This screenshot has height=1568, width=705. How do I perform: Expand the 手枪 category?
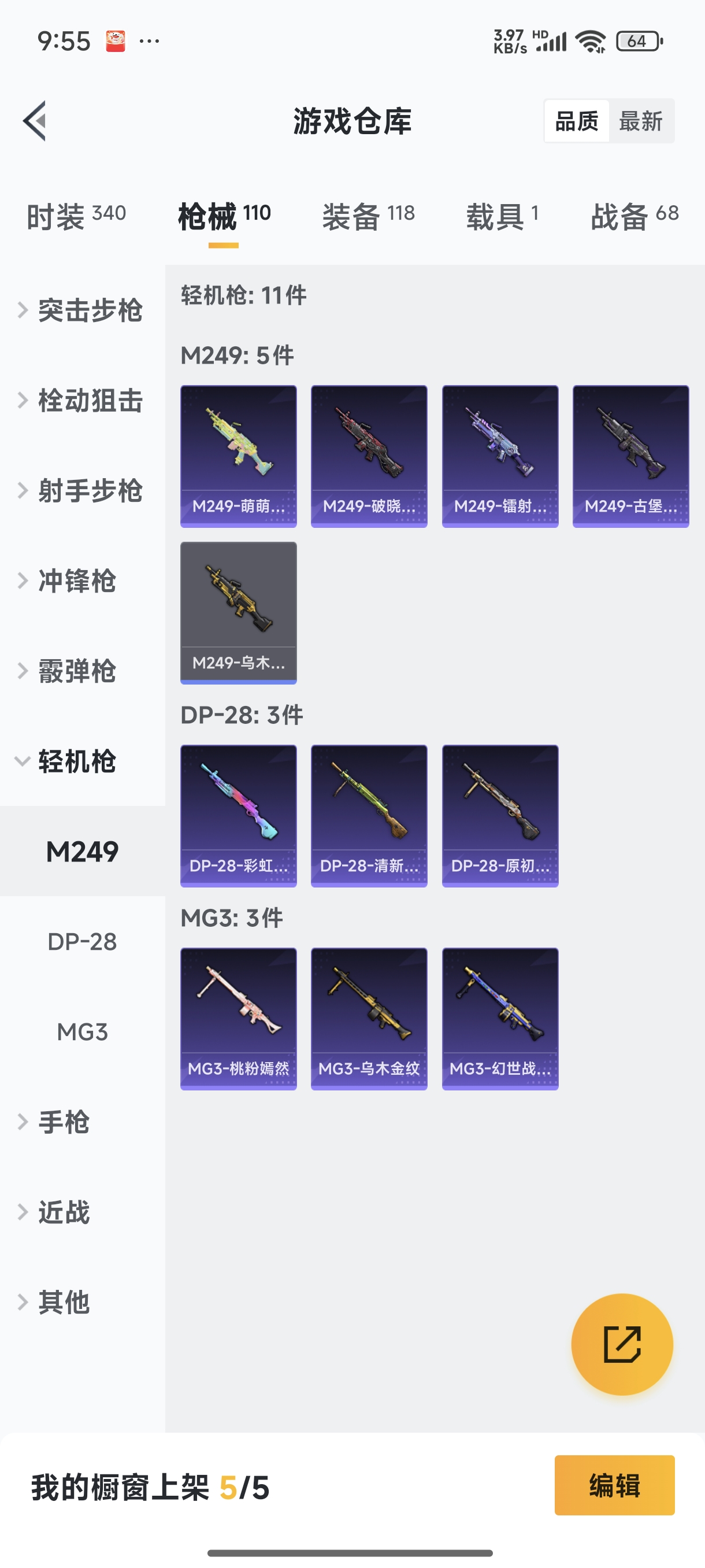tap(64, 1122)
